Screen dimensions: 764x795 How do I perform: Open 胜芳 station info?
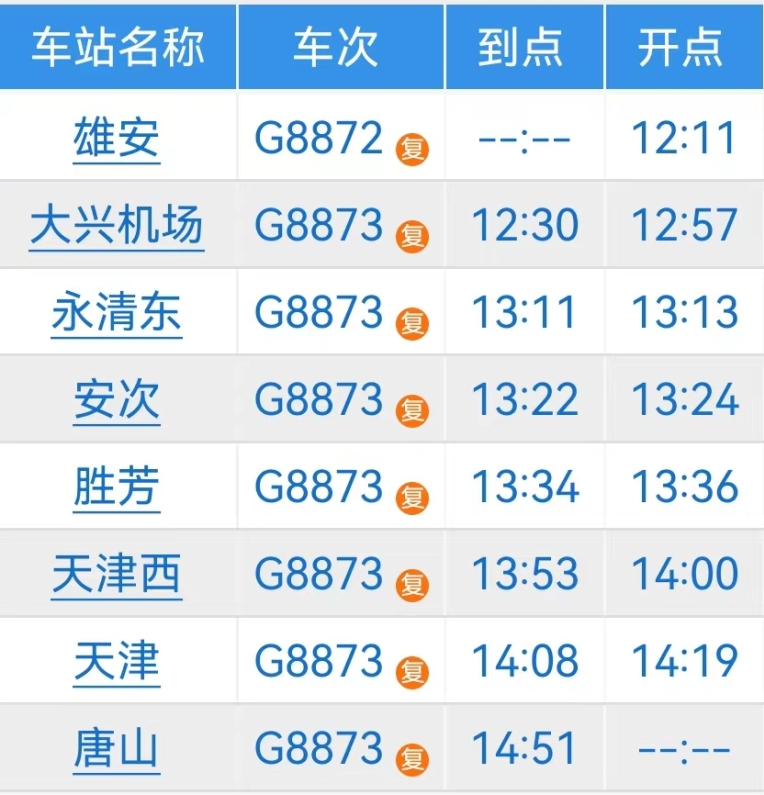tap(116, 488)
